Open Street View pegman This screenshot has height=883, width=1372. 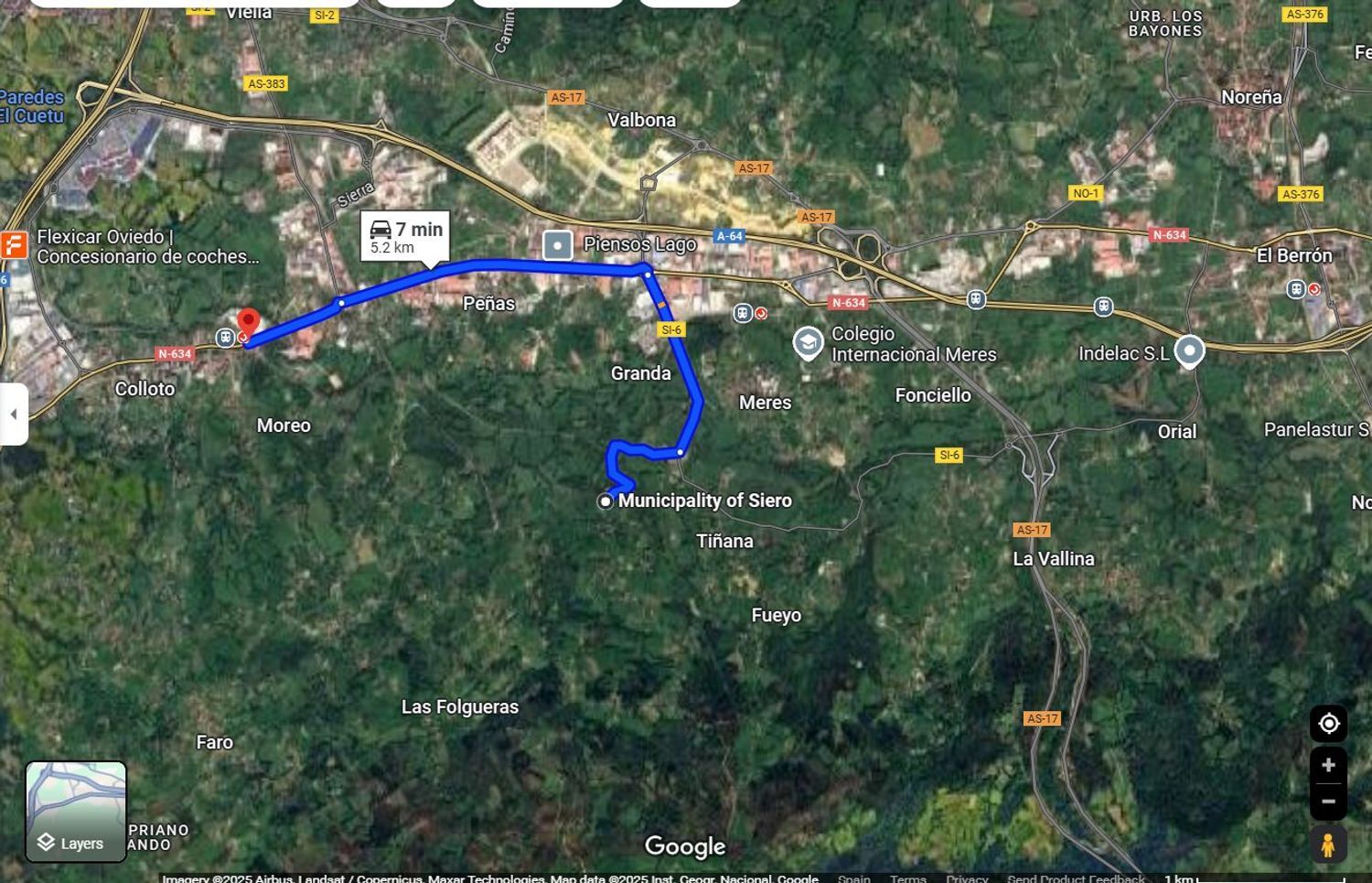[1328, 844]
